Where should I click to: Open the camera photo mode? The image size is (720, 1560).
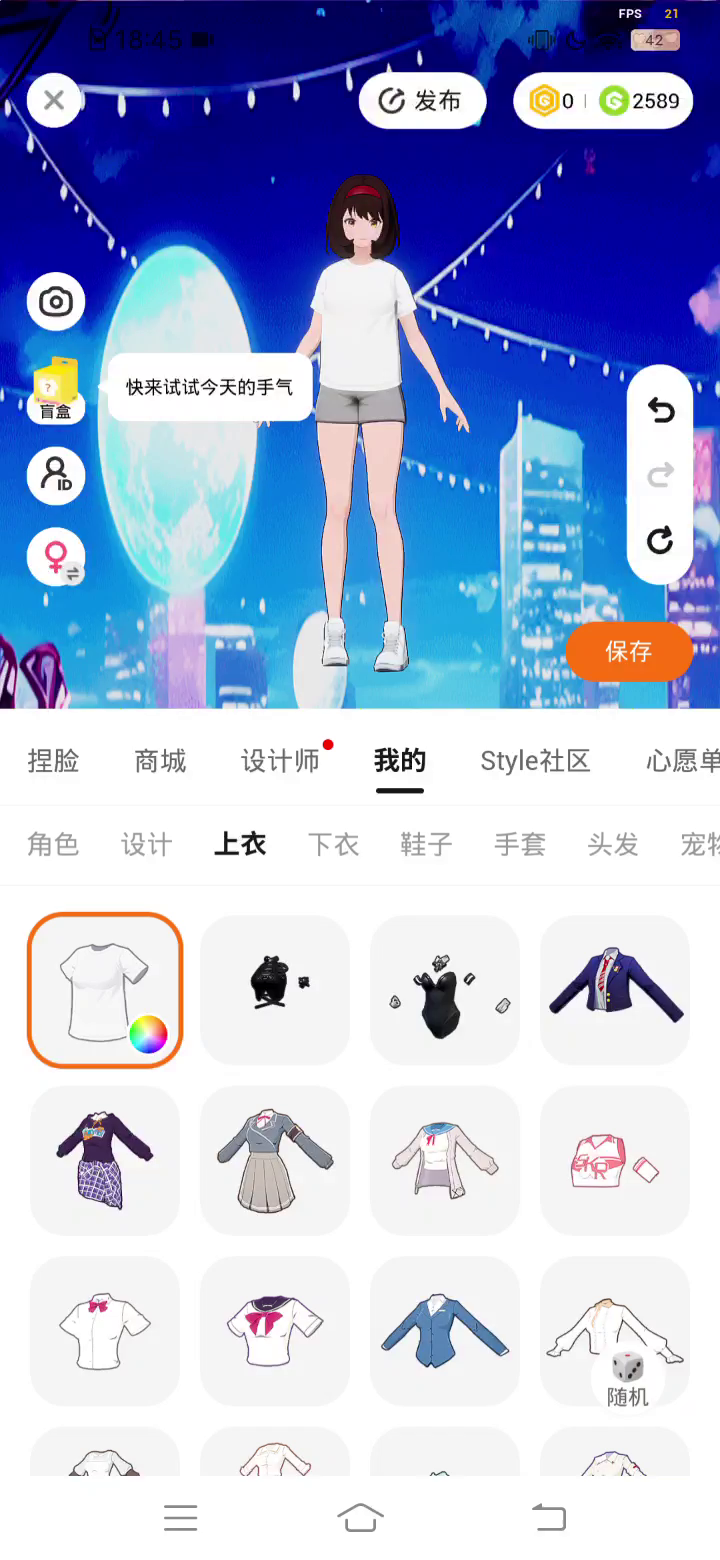55,302
